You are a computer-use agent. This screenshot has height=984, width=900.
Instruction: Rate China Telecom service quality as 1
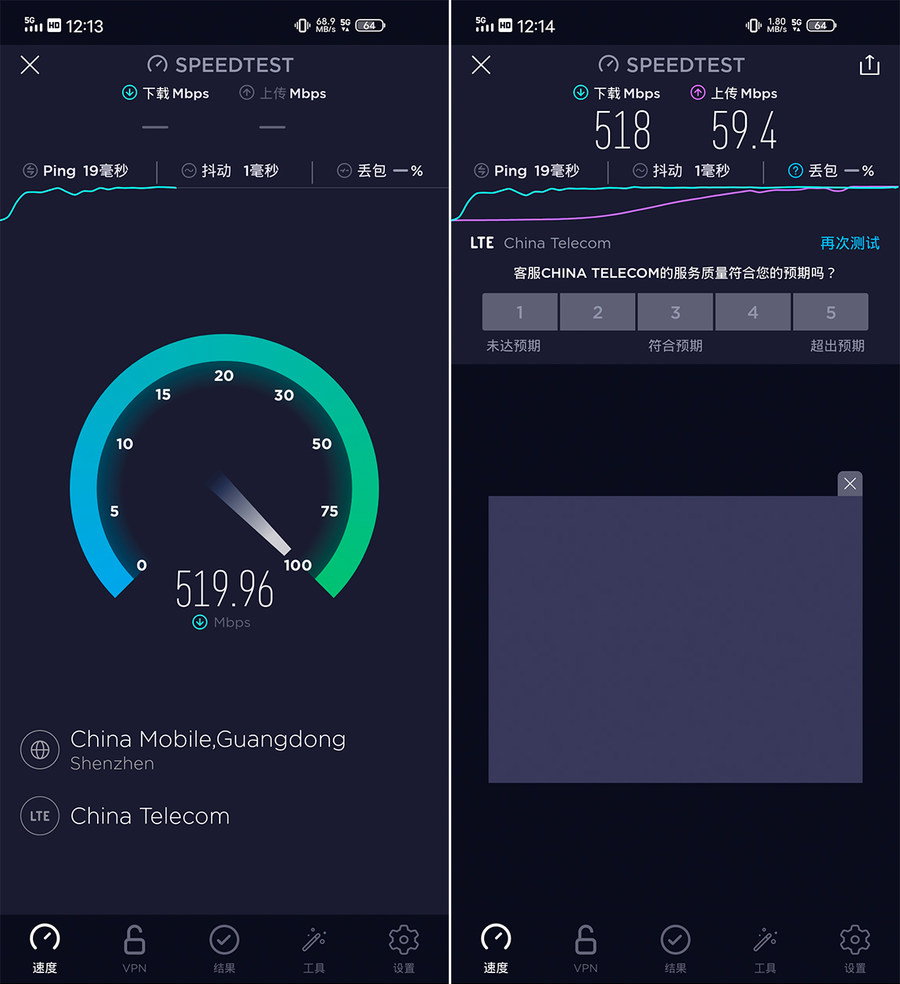click(x=519, y=312)
